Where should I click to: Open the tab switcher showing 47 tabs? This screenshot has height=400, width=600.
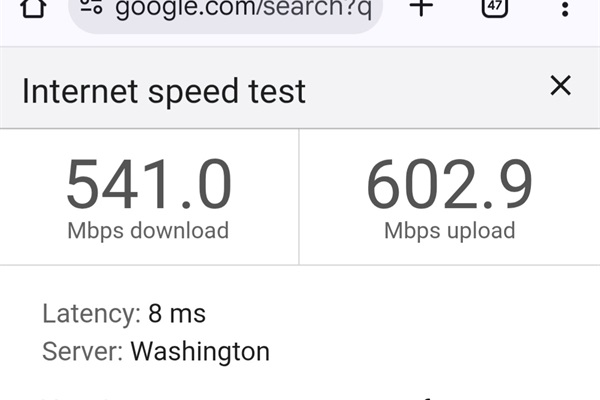coord(494,8)
